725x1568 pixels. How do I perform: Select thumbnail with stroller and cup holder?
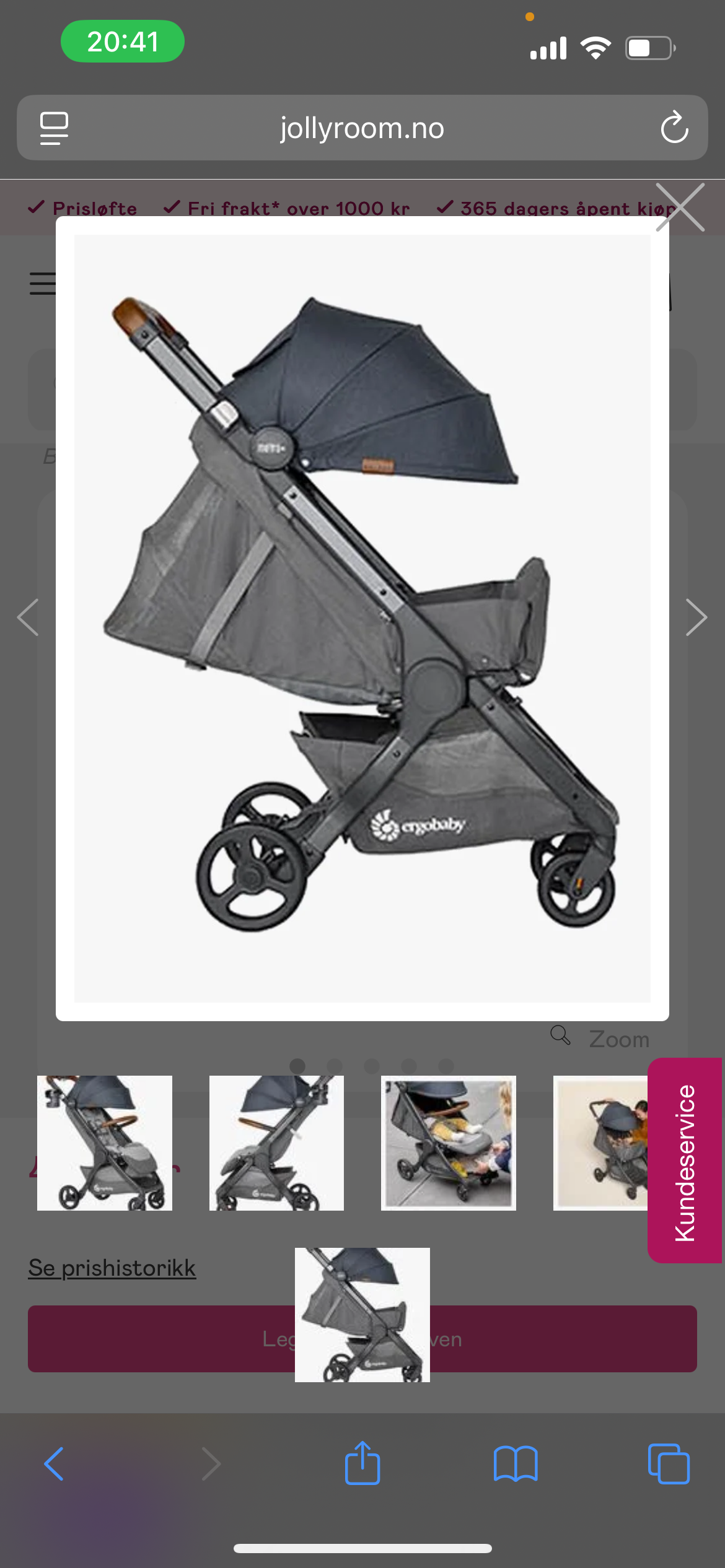pos(105,1143)
